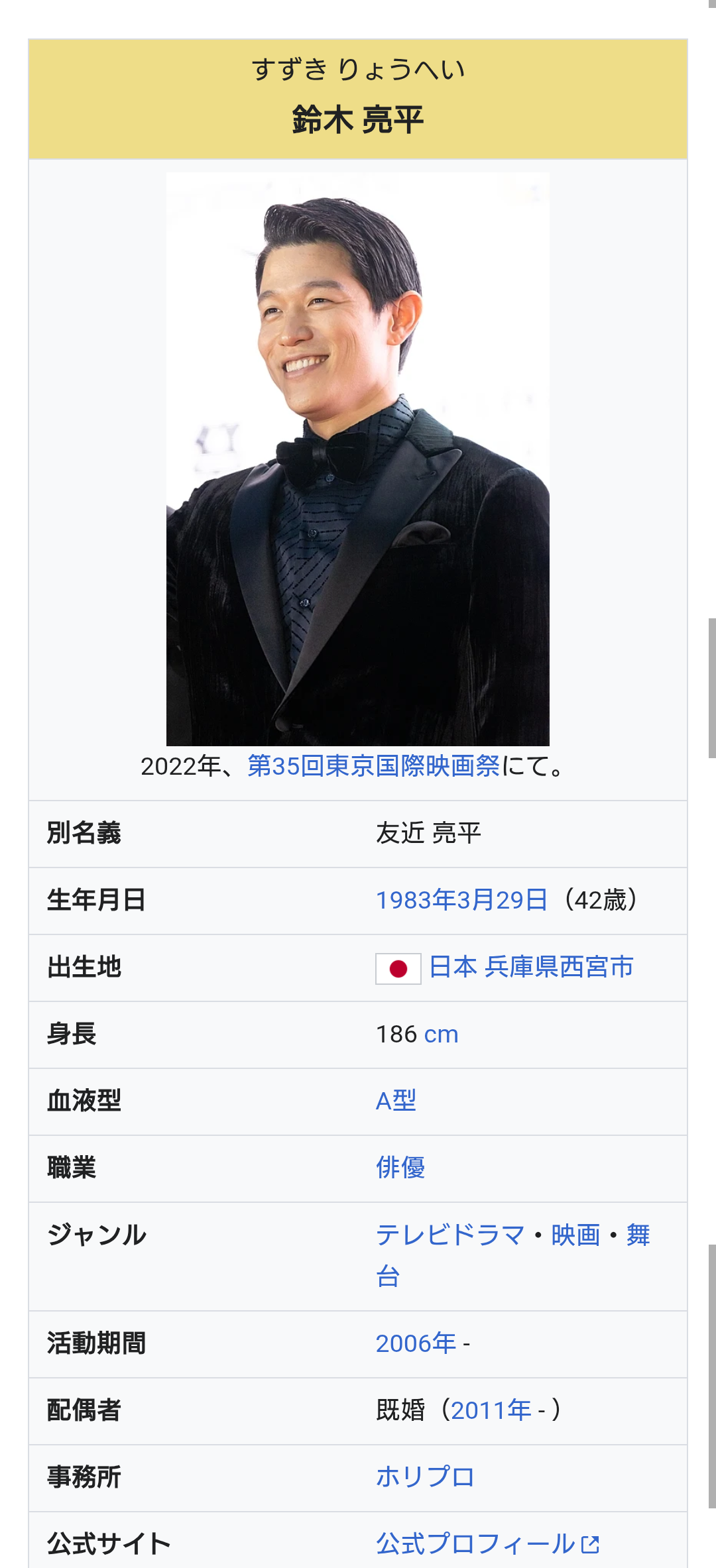The height and width of the screenshot is (1568, 716).
Task: Open the ホリプロ agency link
Action: [425, 1477]
